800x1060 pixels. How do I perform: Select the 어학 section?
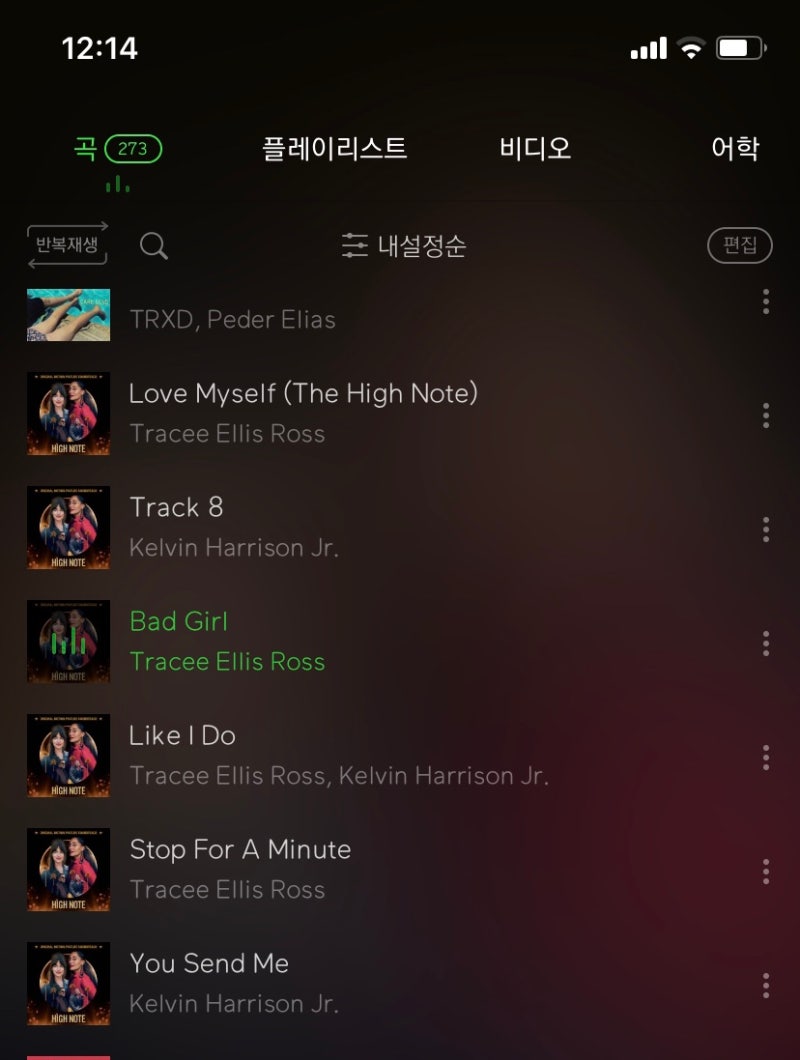(737, 147)
